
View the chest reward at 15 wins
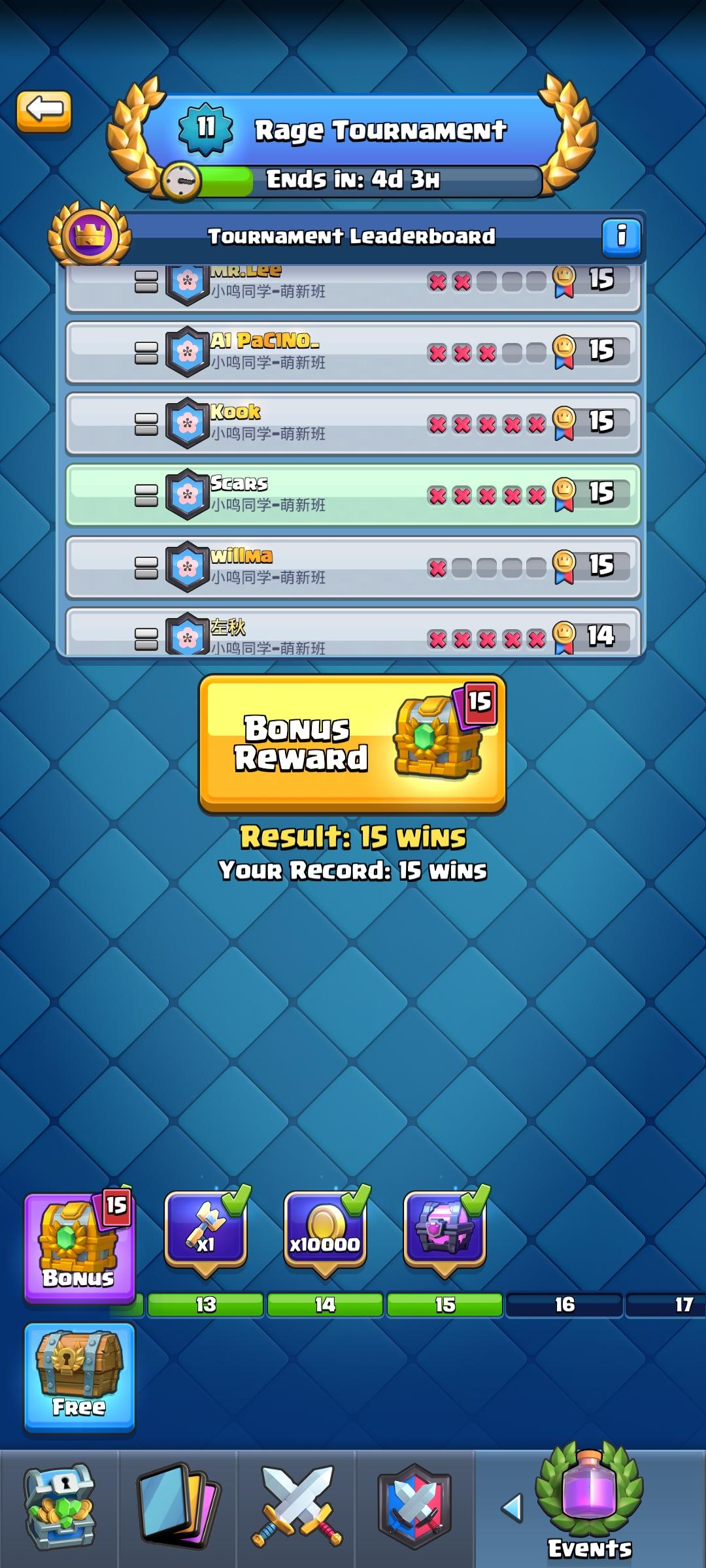pyautogui.click(x=445, y=1230)
